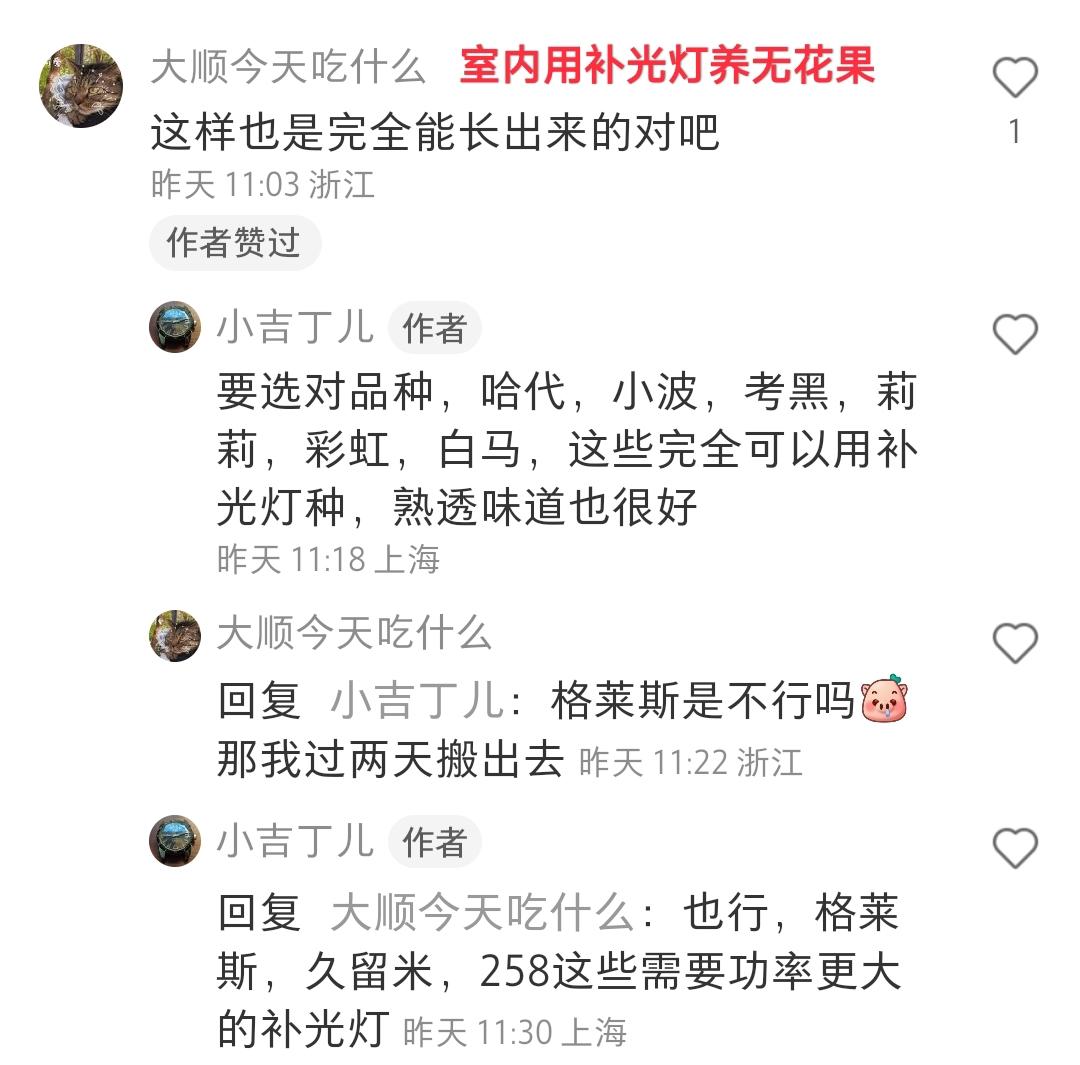Reply to the author's comment listing 哈代, 小波, 考黑
The width and height of the screenshot is (1080, 1065).
tap(567, 449)
